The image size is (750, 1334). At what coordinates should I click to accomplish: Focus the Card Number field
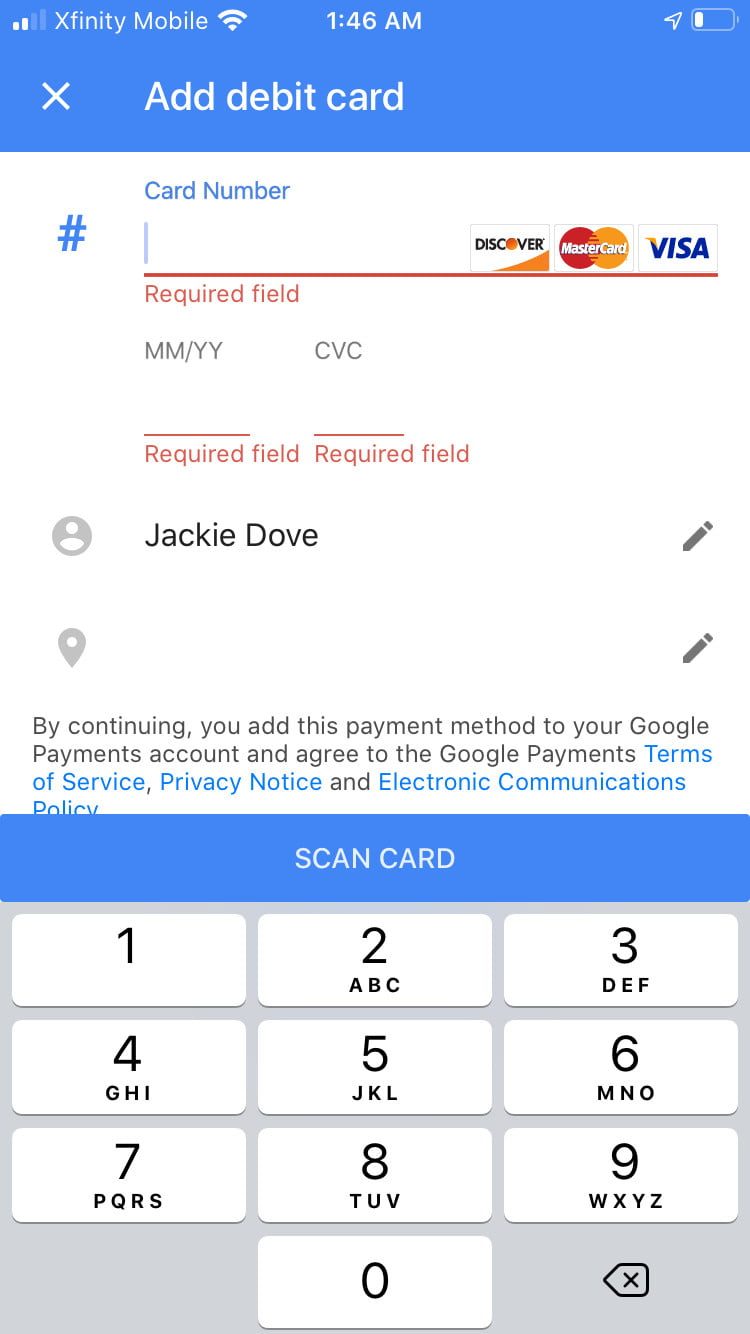pyautogui.click(x=300, y=245)
